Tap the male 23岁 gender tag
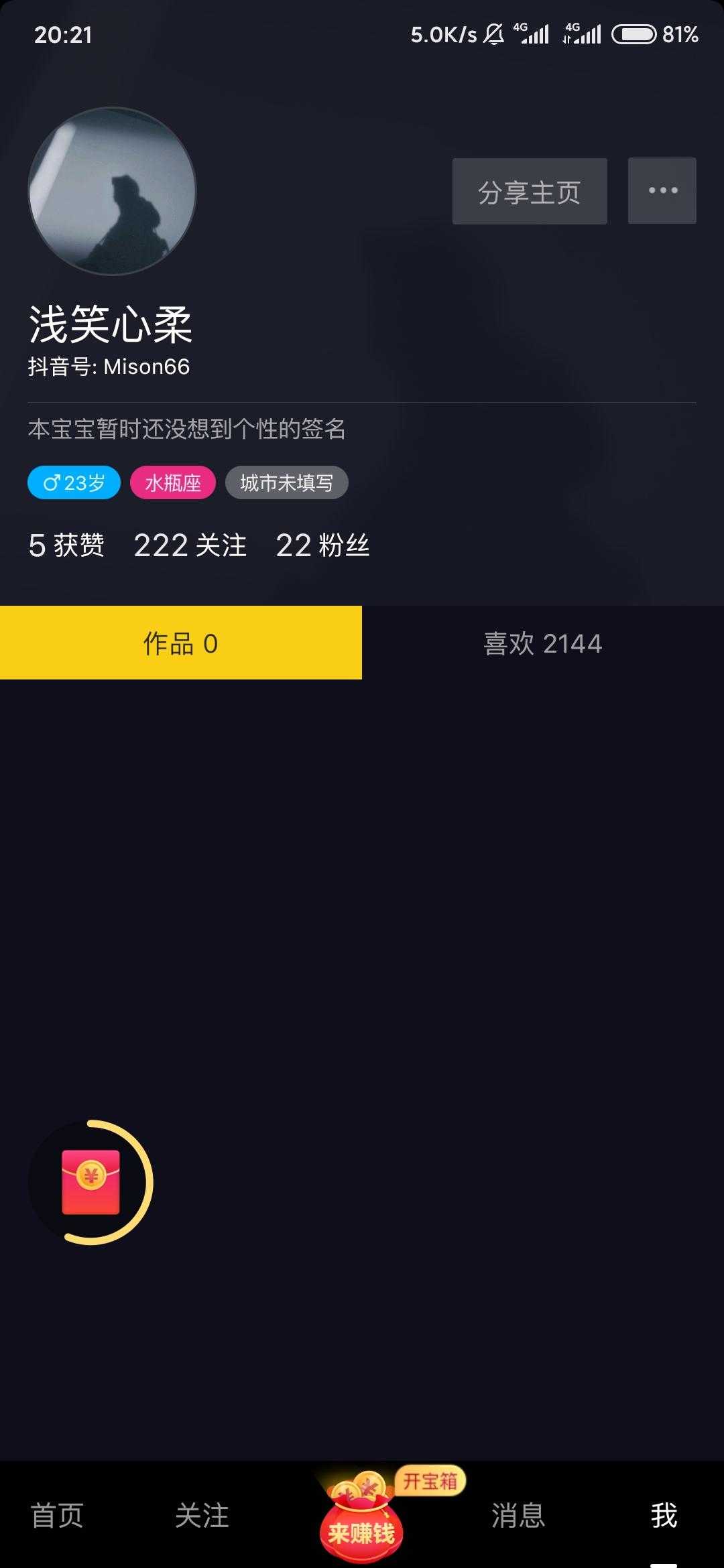The width and height of the screenshot is (724, 1568). click(x=73, y=482)
